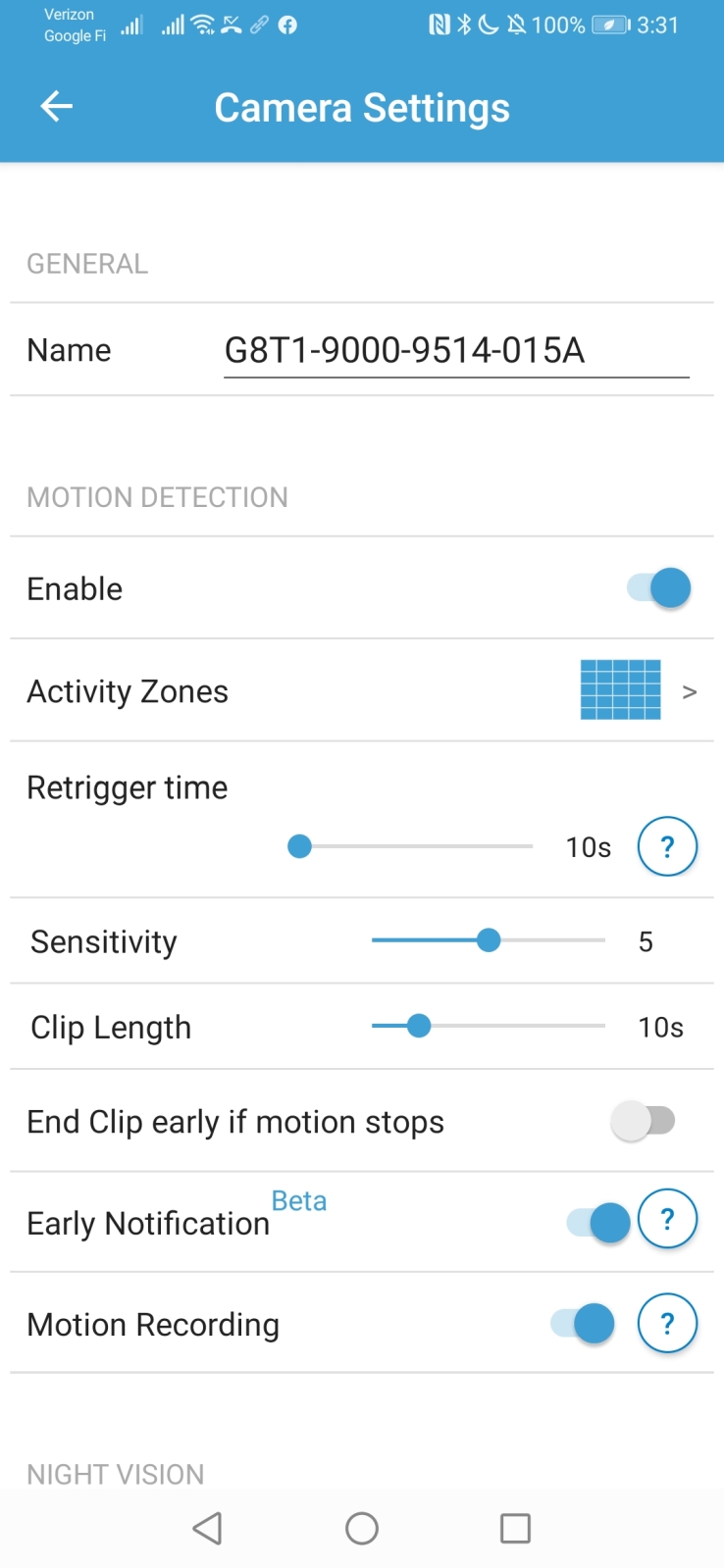This screenshot has width=724, height=1568.
Task: Tap the Clip Length slider track
Action: (489, 1027)
